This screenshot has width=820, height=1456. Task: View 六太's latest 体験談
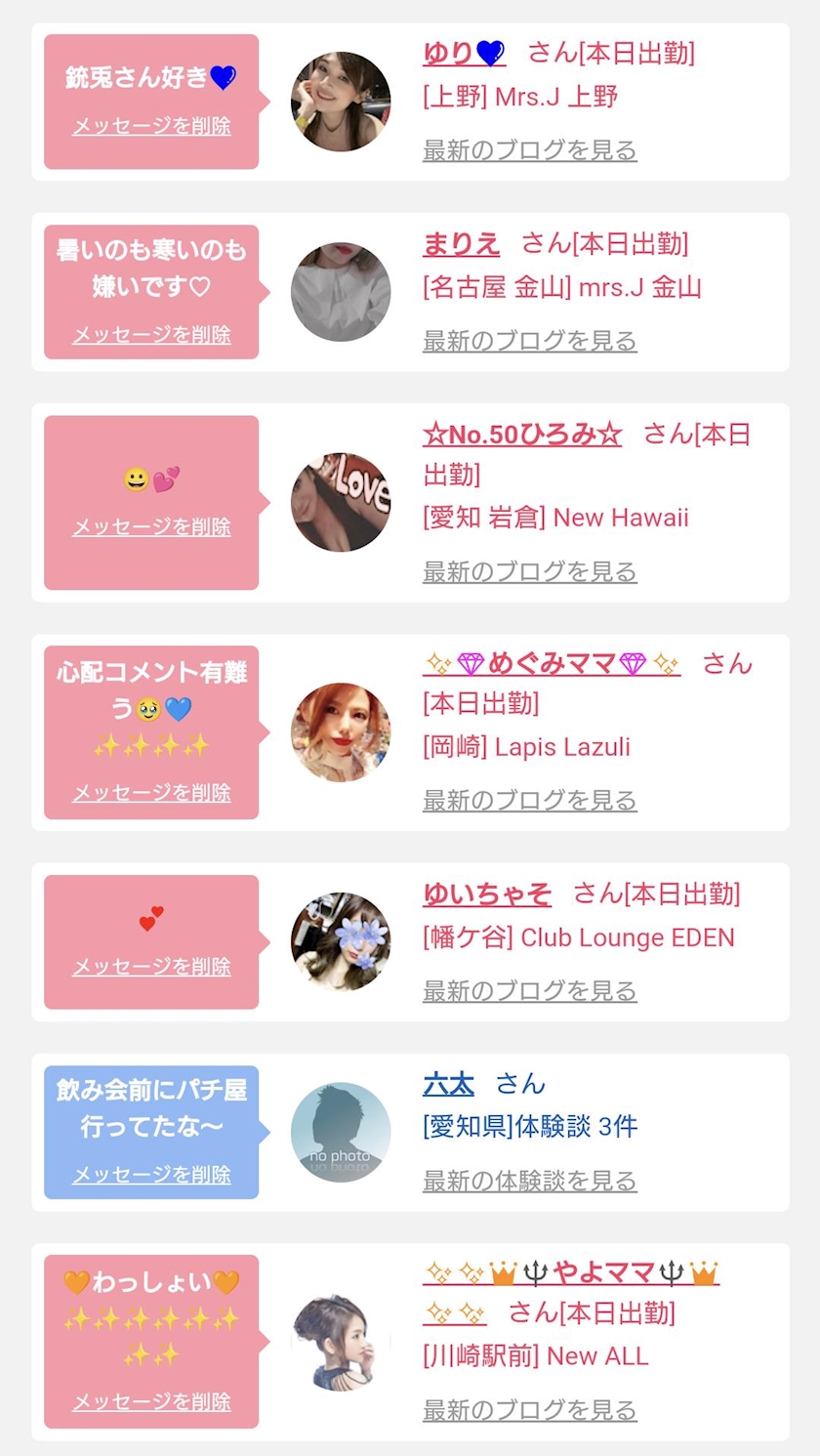pyautogui.click(x=529, y=1182)
